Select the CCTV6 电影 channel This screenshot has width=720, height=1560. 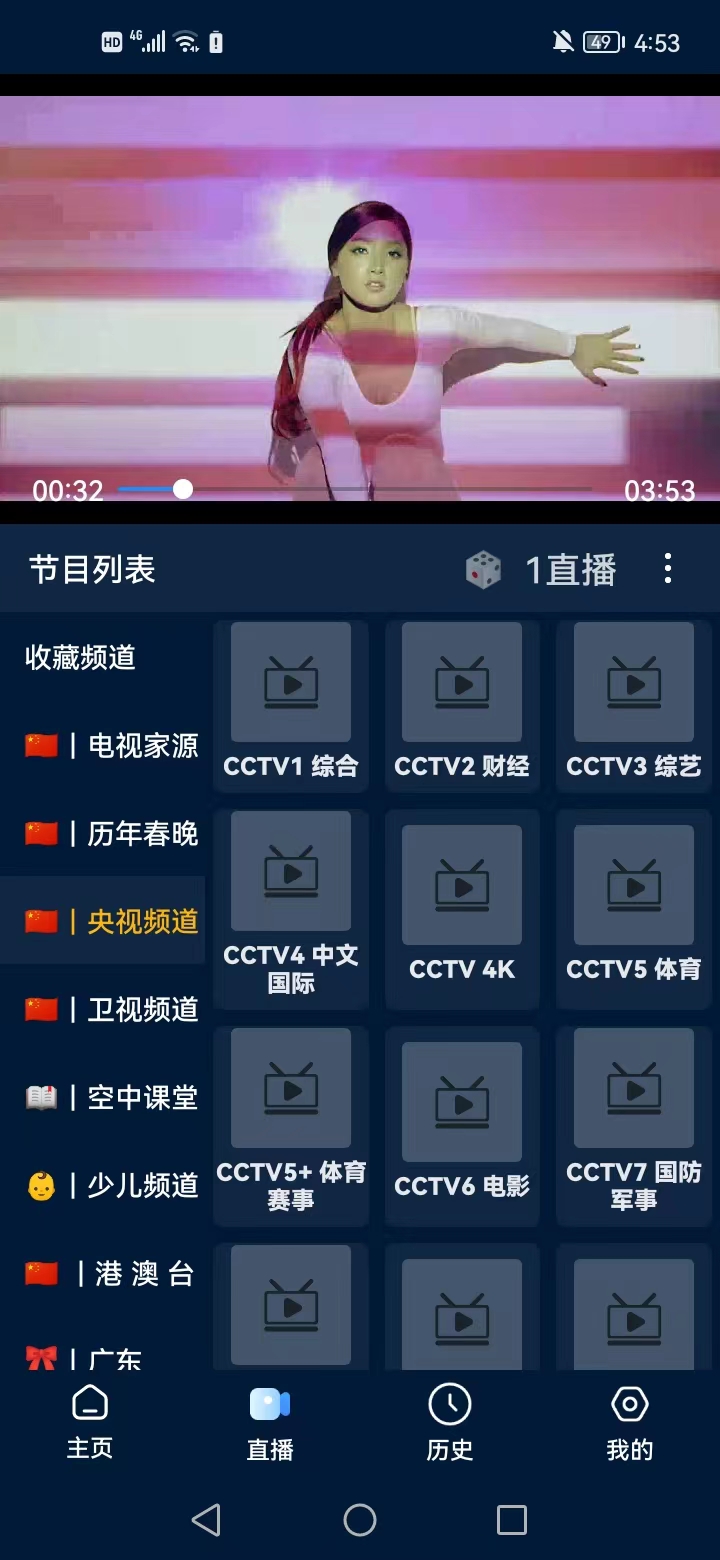click(x=462, y=1125)
